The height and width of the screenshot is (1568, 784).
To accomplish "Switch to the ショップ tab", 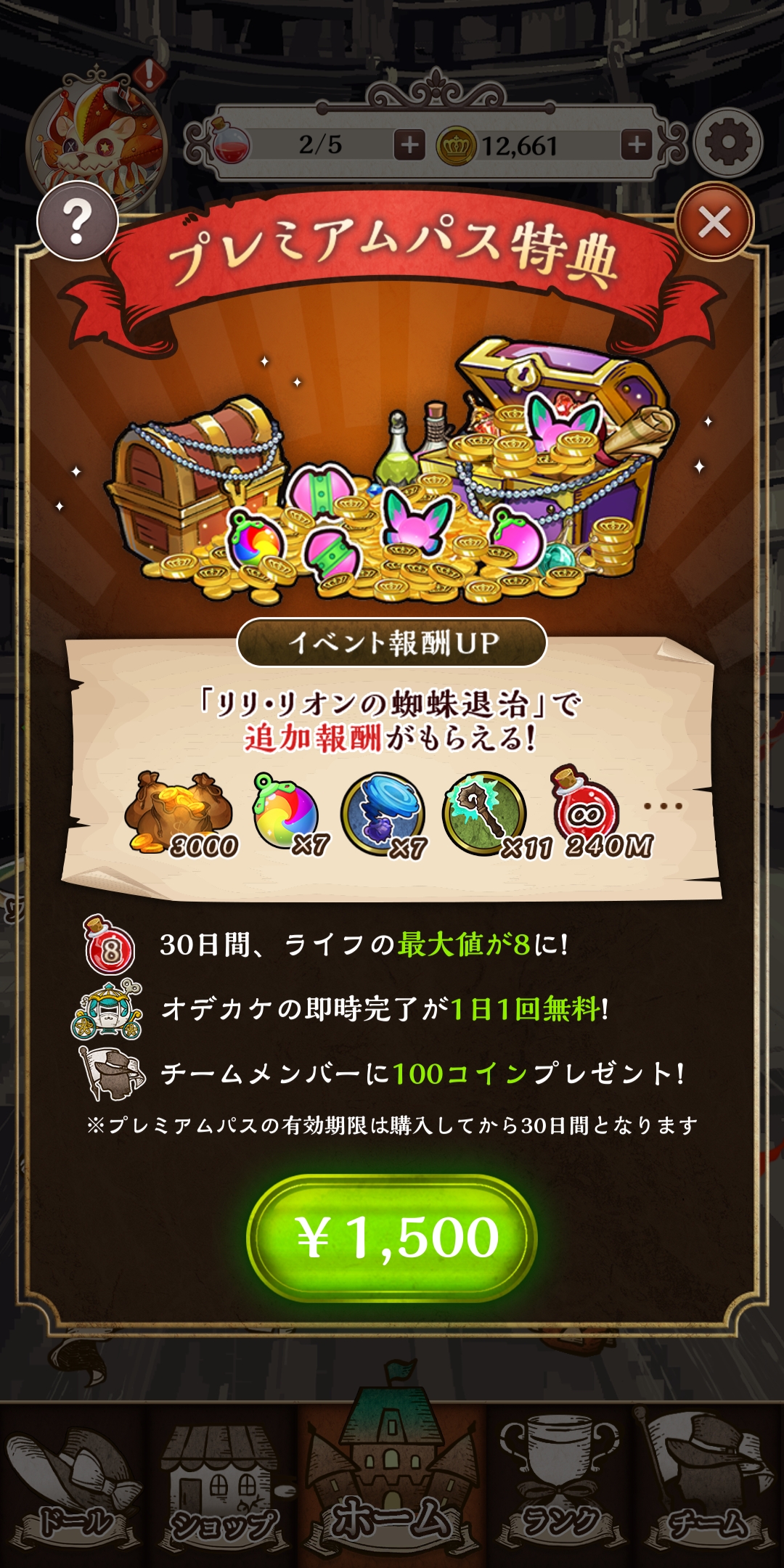I will [224, 1485].
